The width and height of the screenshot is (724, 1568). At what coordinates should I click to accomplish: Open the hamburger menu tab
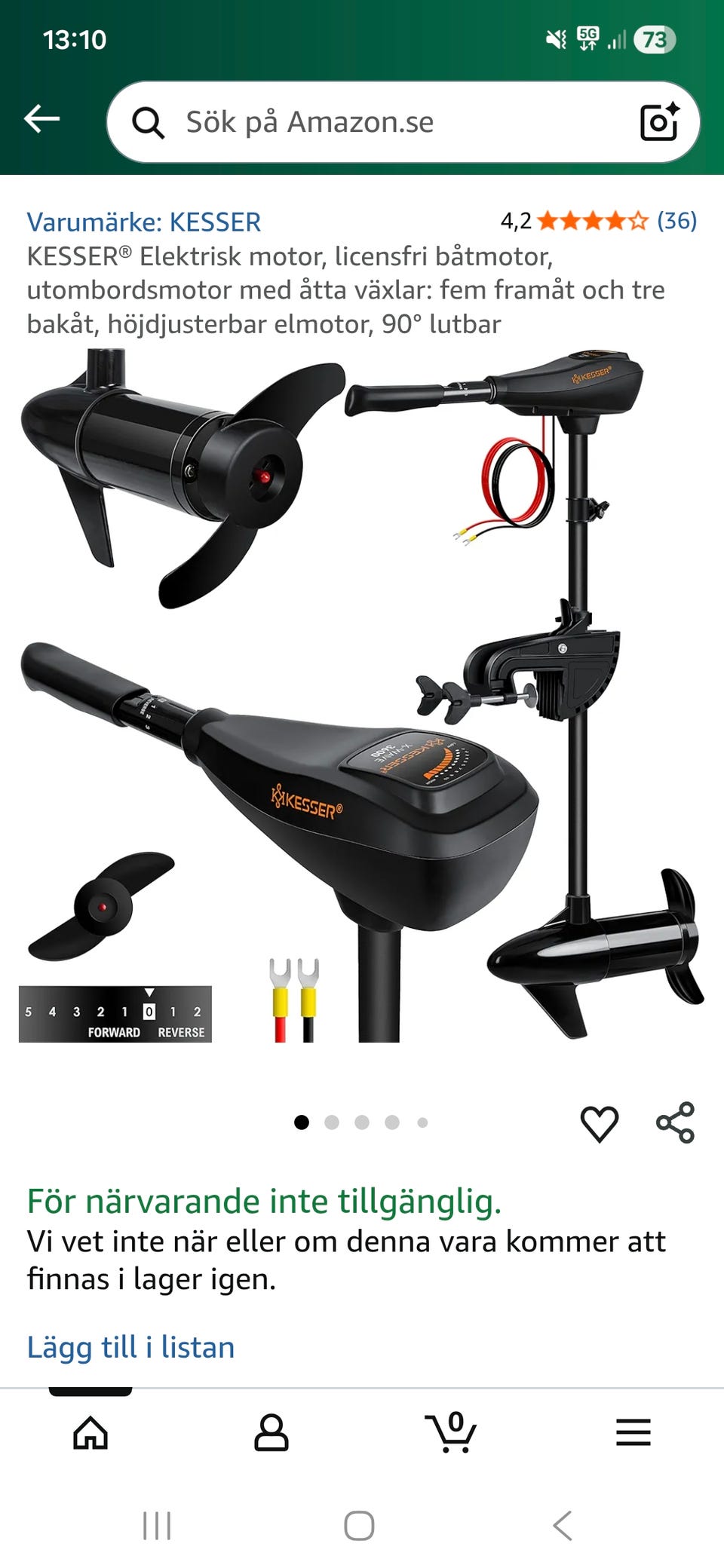click(x=633, y=1432)
